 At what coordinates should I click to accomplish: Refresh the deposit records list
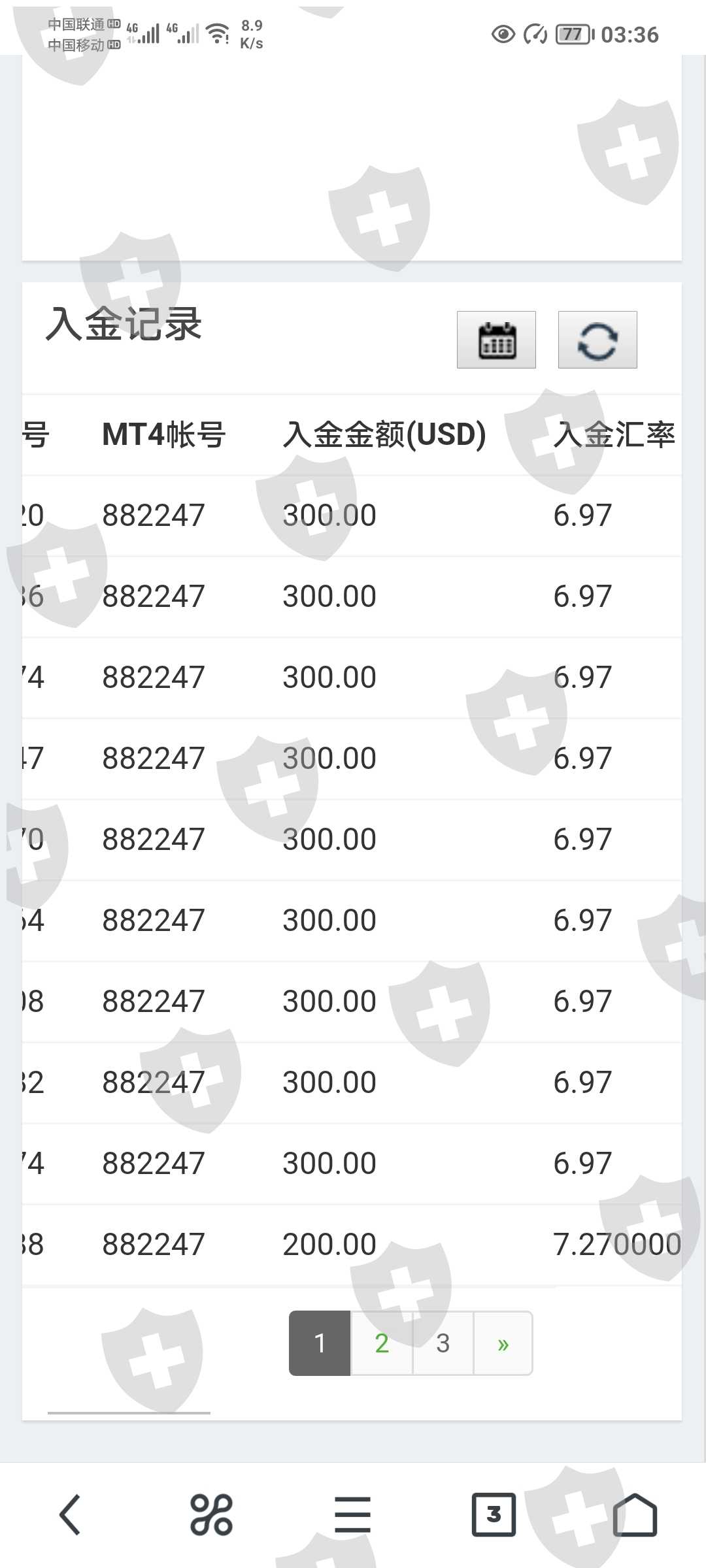pos(597,340)
